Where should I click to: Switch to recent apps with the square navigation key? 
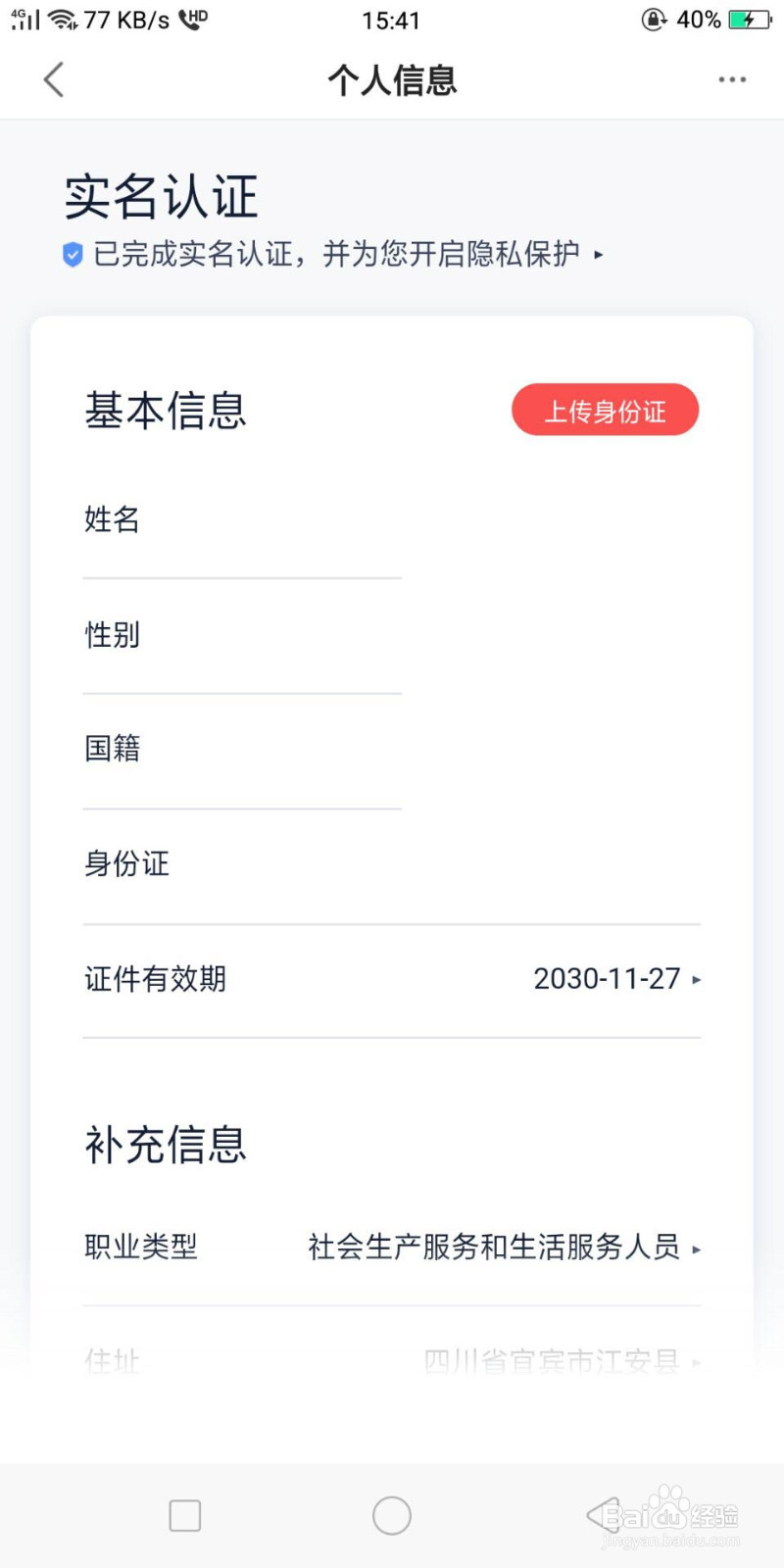coord(183,1514)
